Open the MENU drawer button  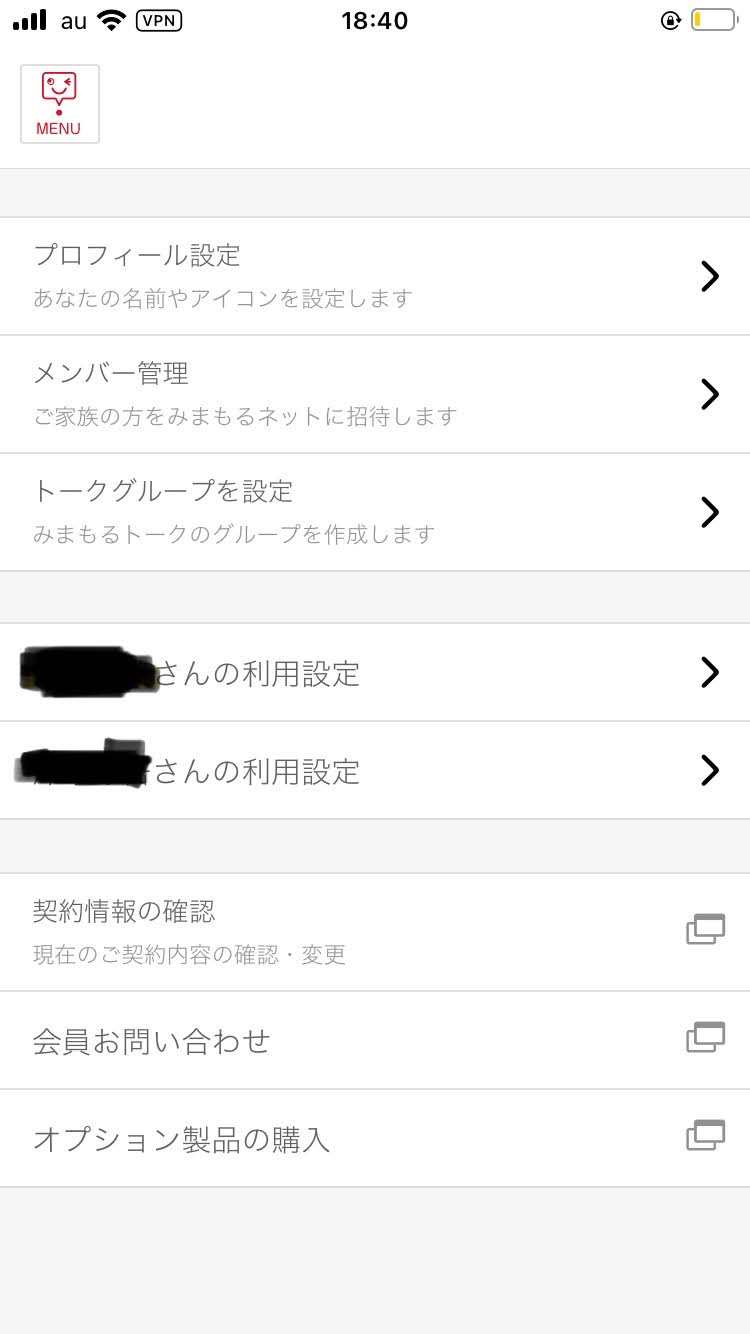[60, 104]
